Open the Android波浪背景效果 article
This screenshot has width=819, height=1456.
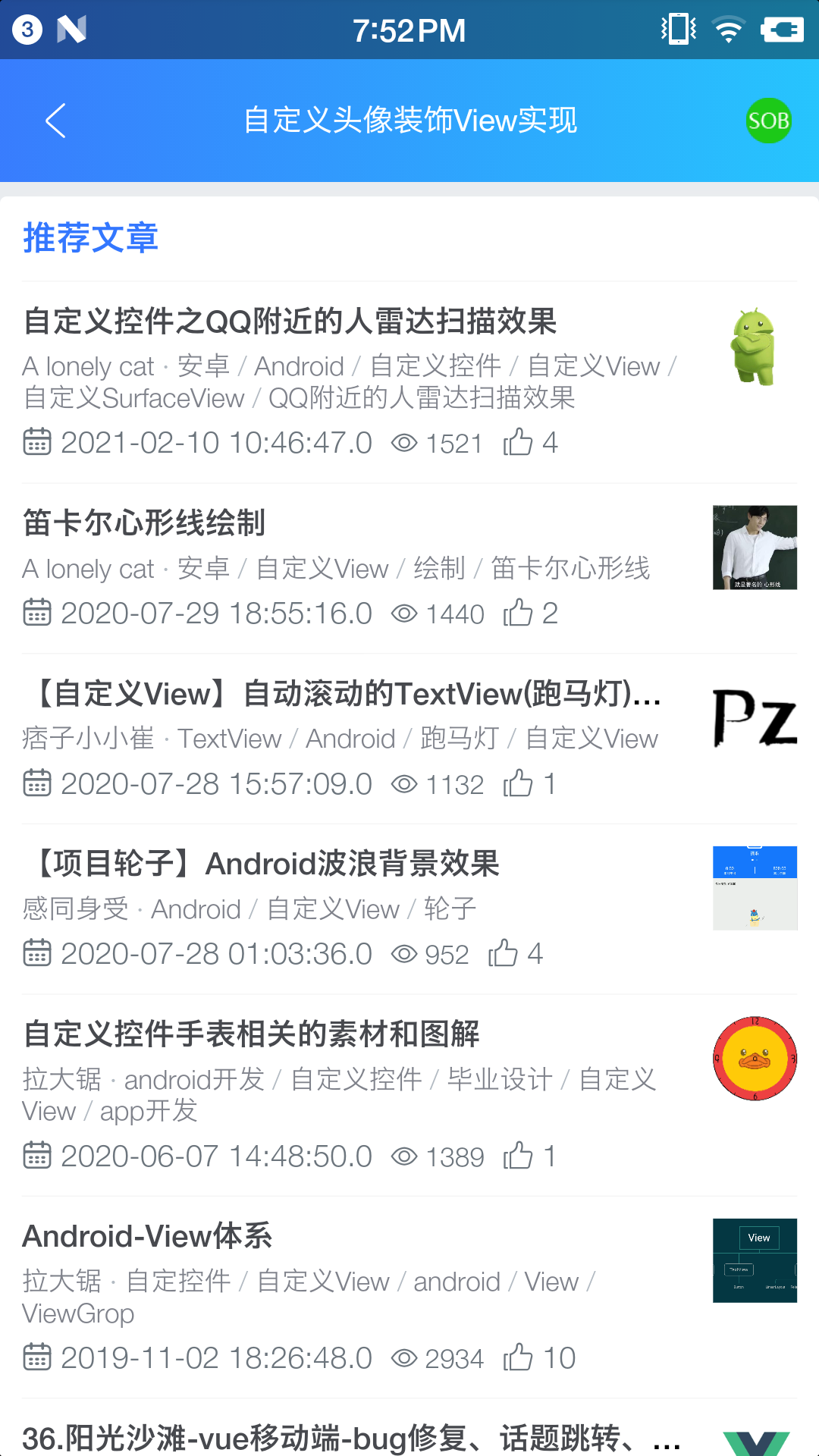click(x=409, y=910)
